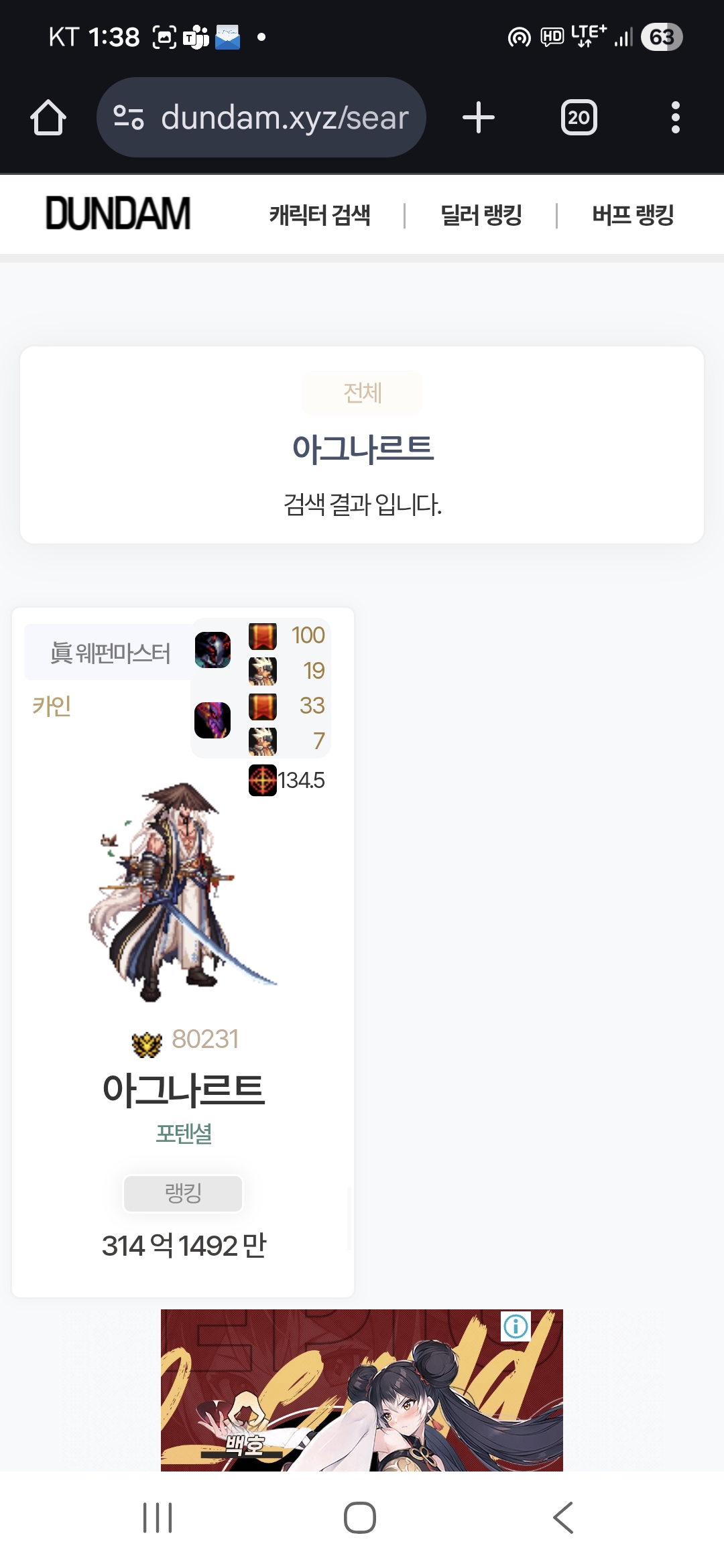724x1568 pixels.
Task: Go back using the system back button
Action: [563, 1518]
